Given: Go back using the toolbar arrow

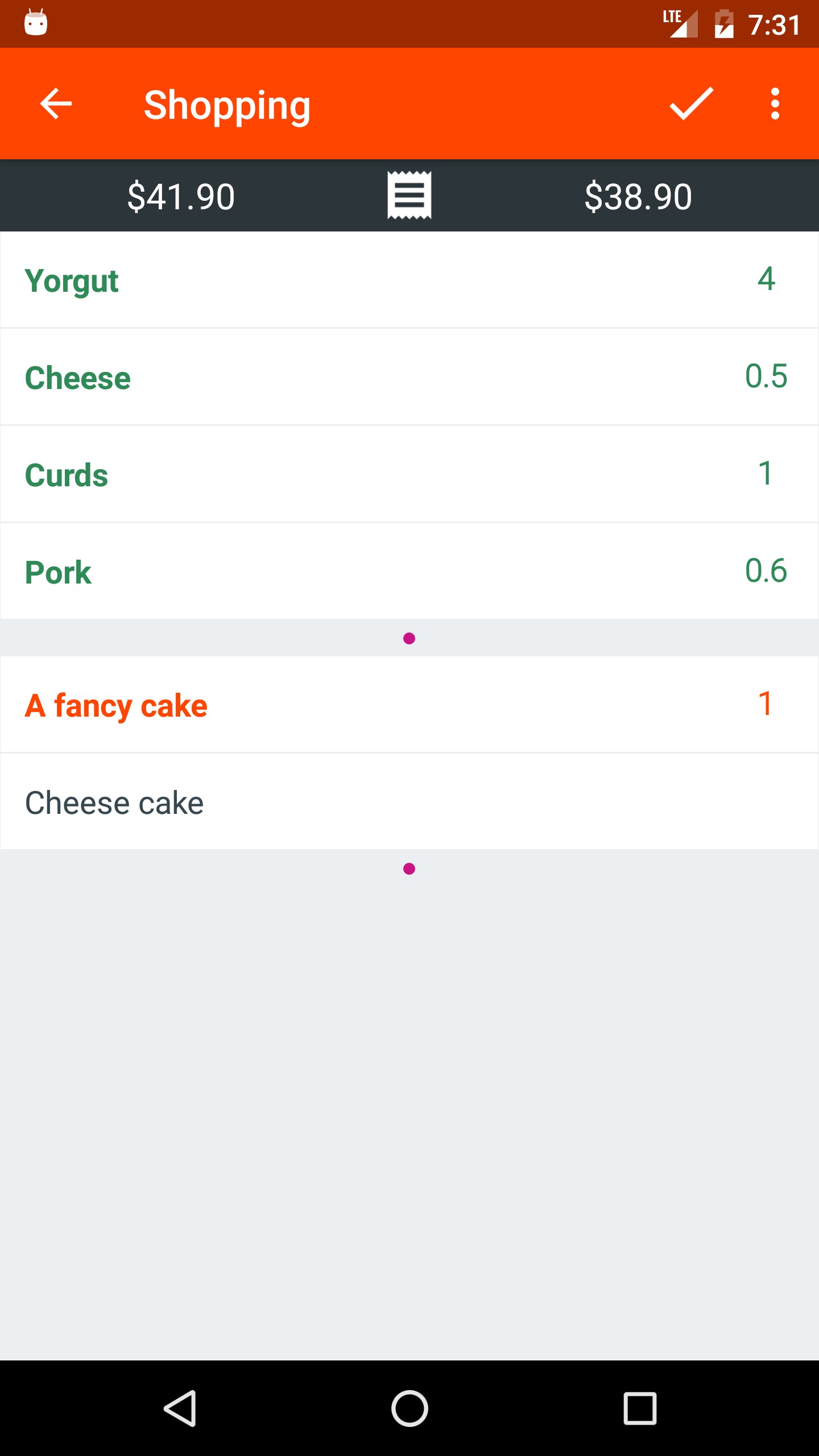Looking at the screenshot, I should [56, 104].
